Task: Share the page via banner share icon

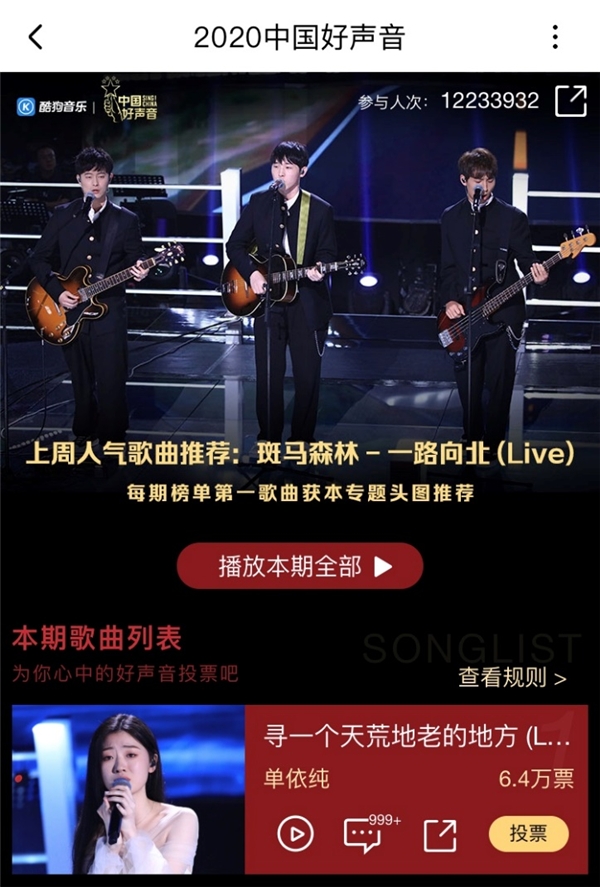Action: (x=571, y=101)
